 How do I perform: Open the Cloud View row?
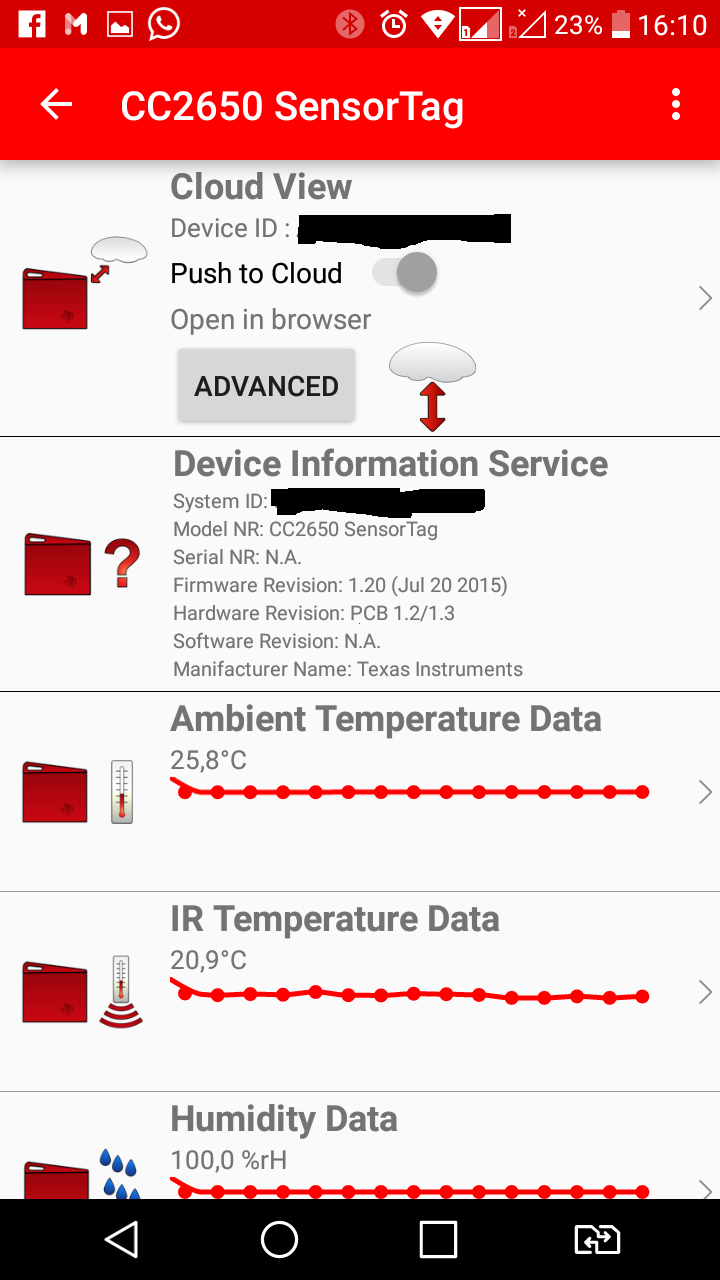pos(705,298)
